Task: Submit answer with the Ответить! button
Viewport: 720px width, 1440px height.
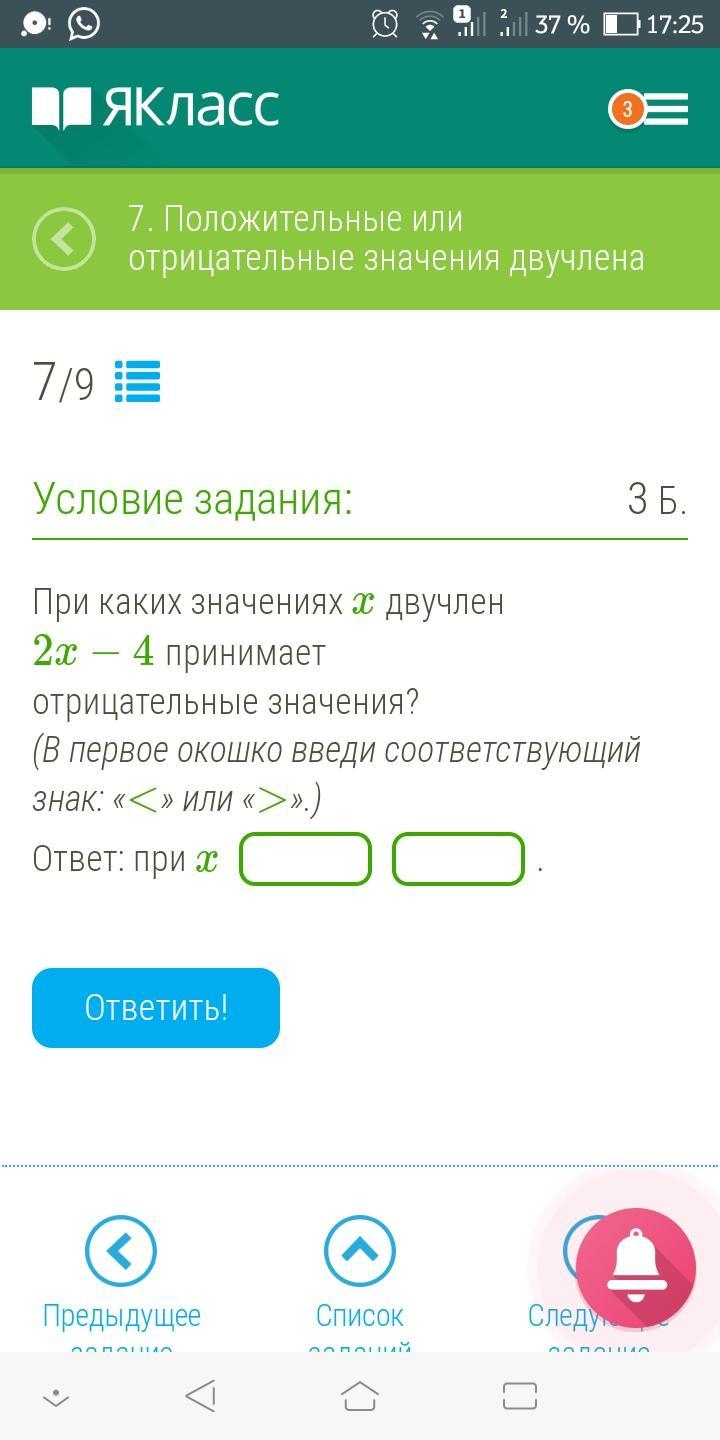Action: point(156,1008)
